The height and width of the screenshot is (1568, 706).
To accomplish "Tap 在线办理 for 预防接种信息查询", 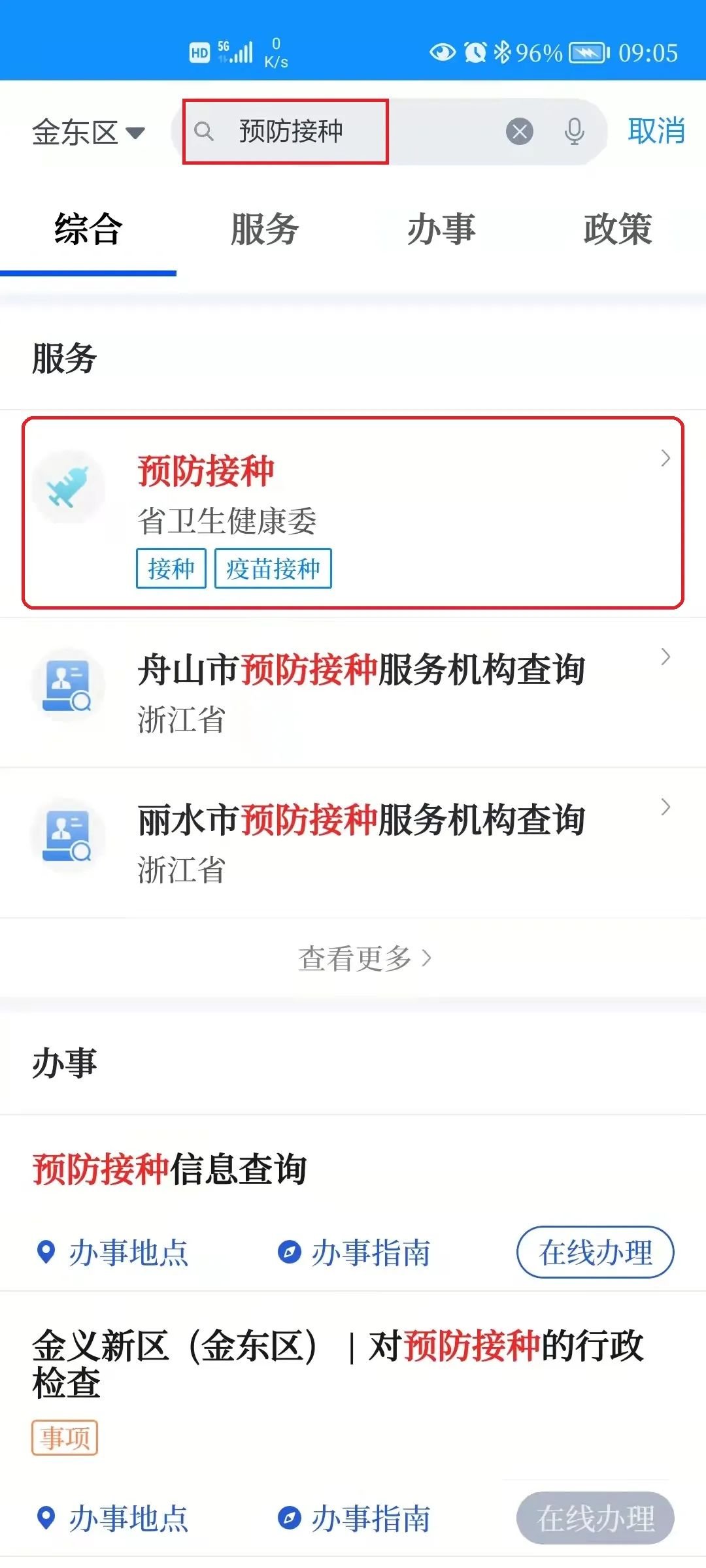I will tap(595, 1252).
